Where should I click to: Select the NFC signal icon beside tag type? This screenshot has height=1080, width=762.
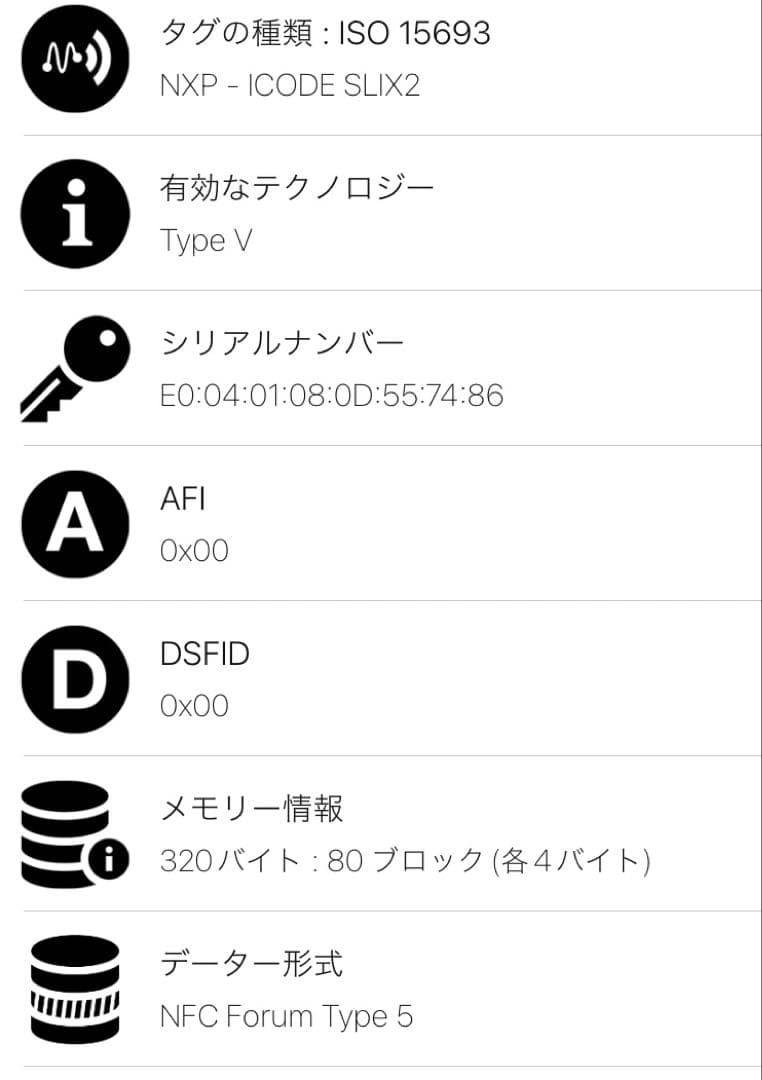point(74,58)
